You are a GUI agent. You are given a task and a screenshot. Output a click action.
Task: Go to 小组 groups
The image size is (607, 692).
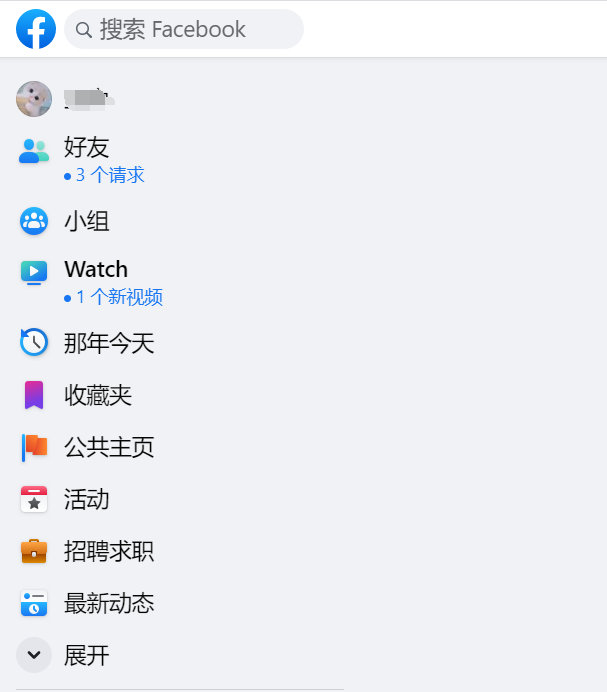coord(87,221)
